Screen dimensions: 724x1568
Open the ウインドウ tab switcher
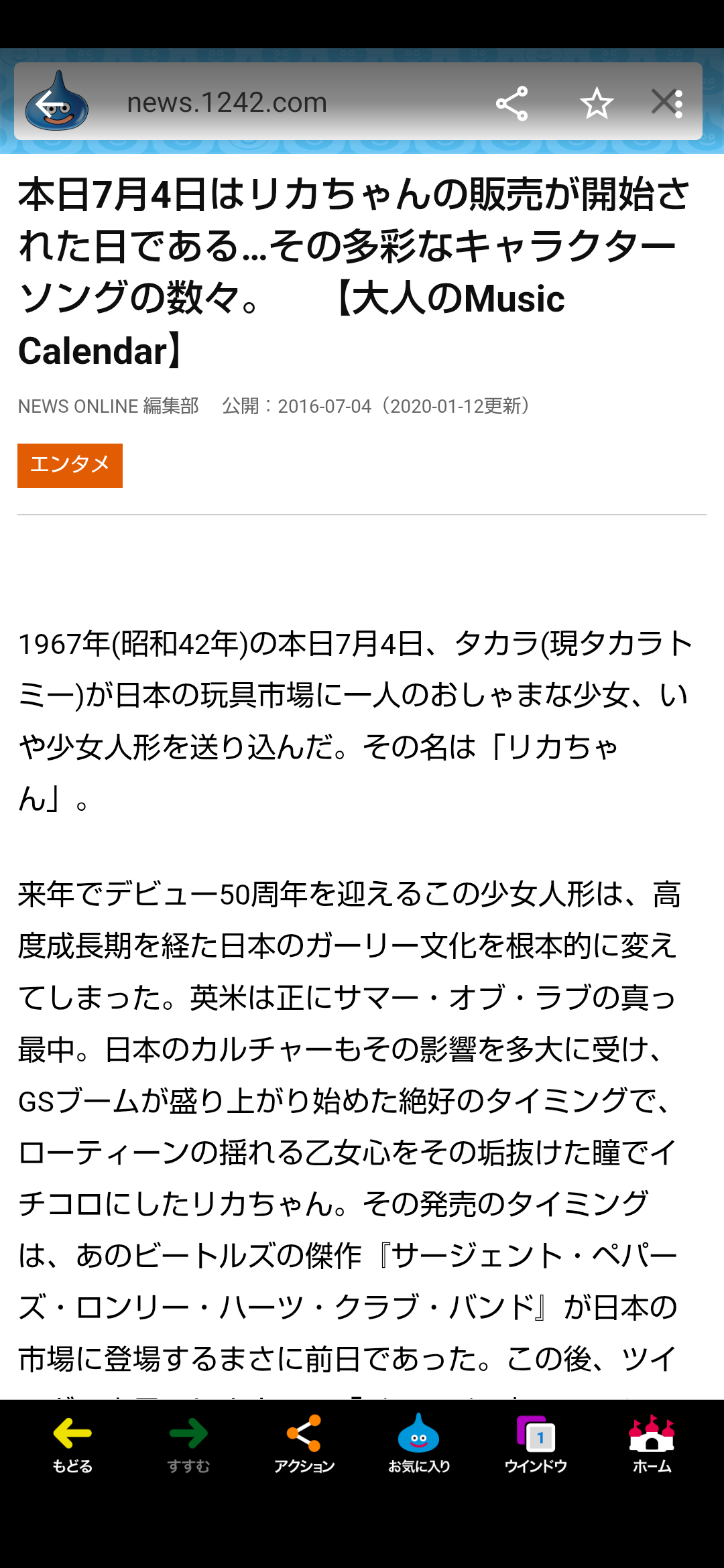pyautogui.click(x=536, y=1444)
